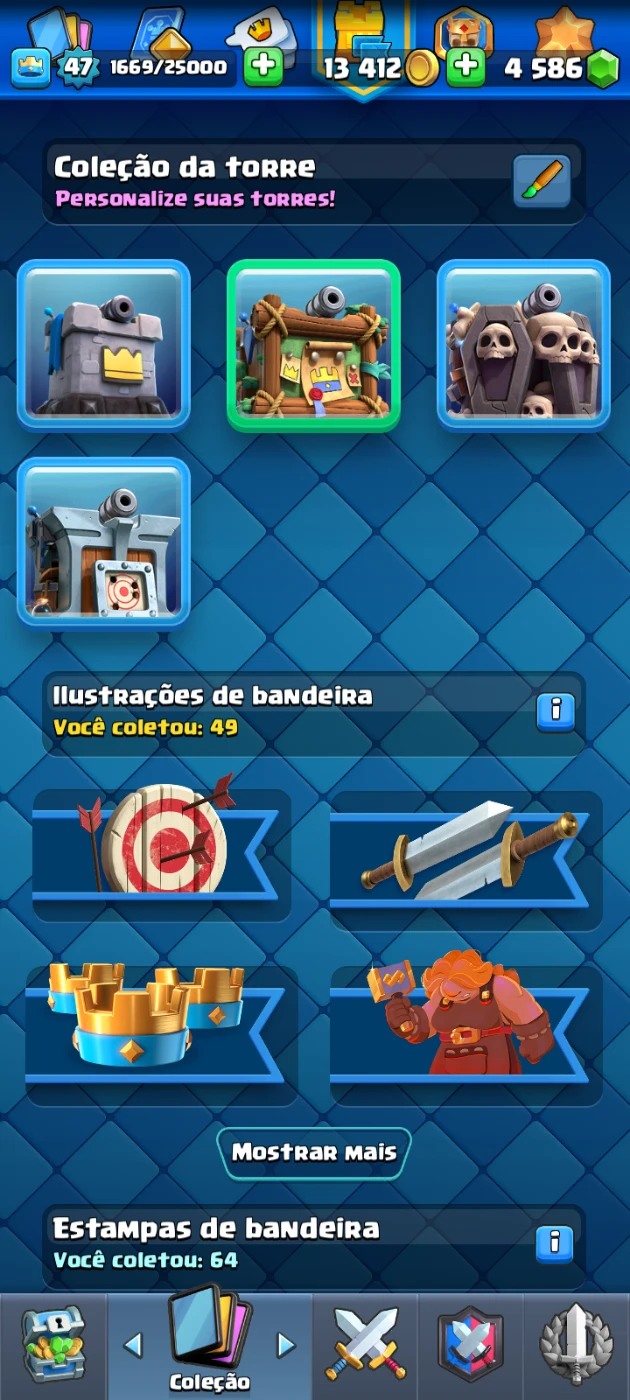Buy gold with the green plus button
Image resolution: width=630 pixels, height=1400 pixels.
(465, 67)
